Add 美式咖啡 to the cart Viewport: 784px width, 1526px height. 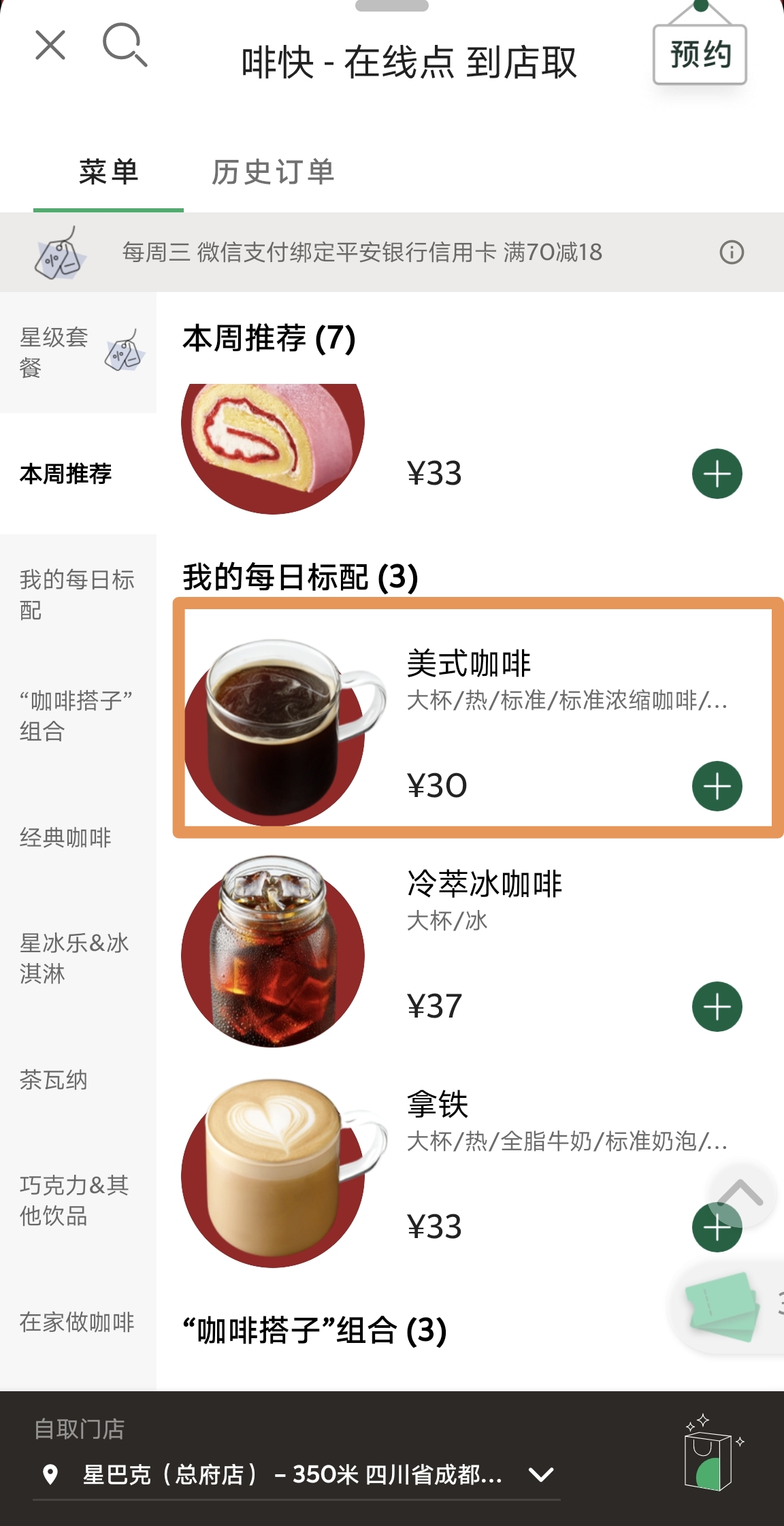pyautogui.click(x=717, y=786)
